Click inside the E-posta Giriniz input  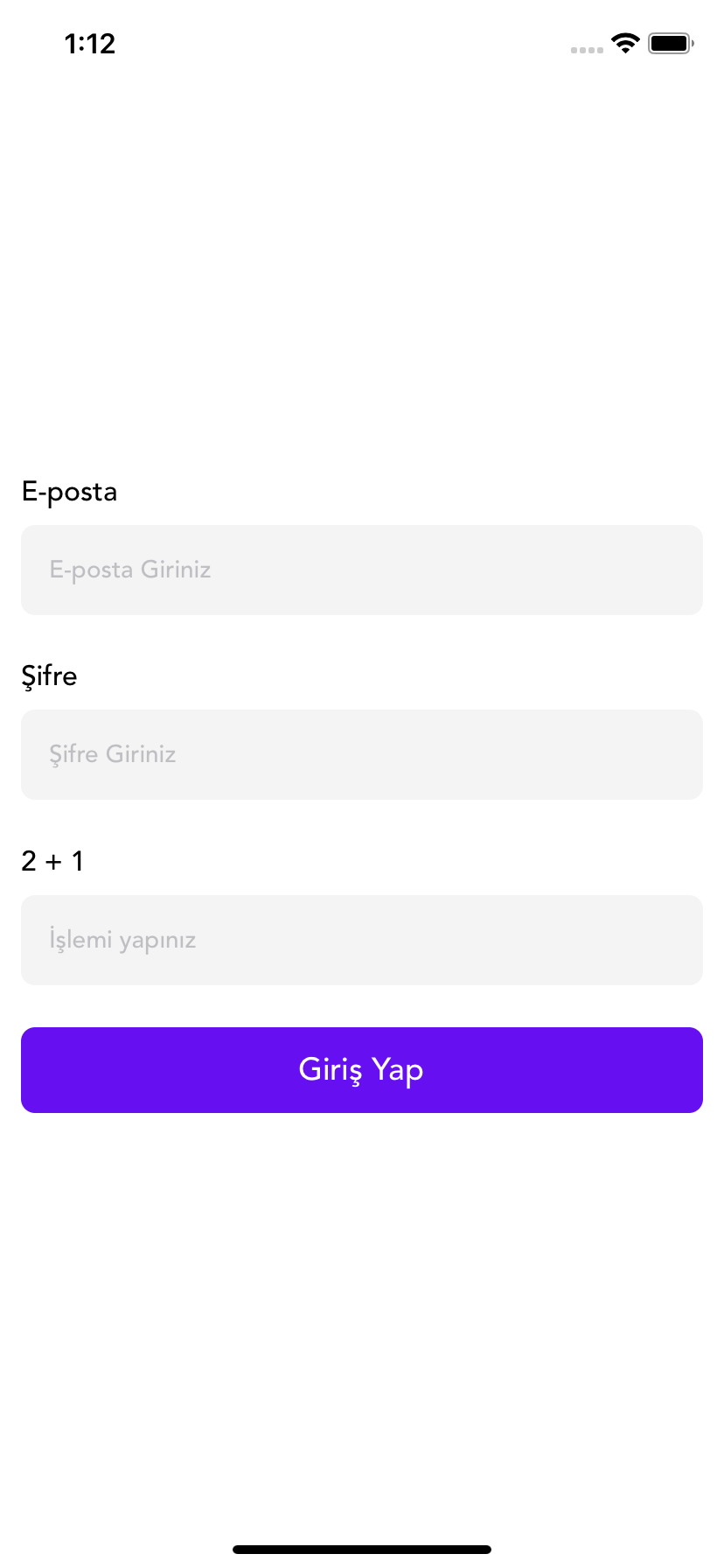click(x=361, y=570)
